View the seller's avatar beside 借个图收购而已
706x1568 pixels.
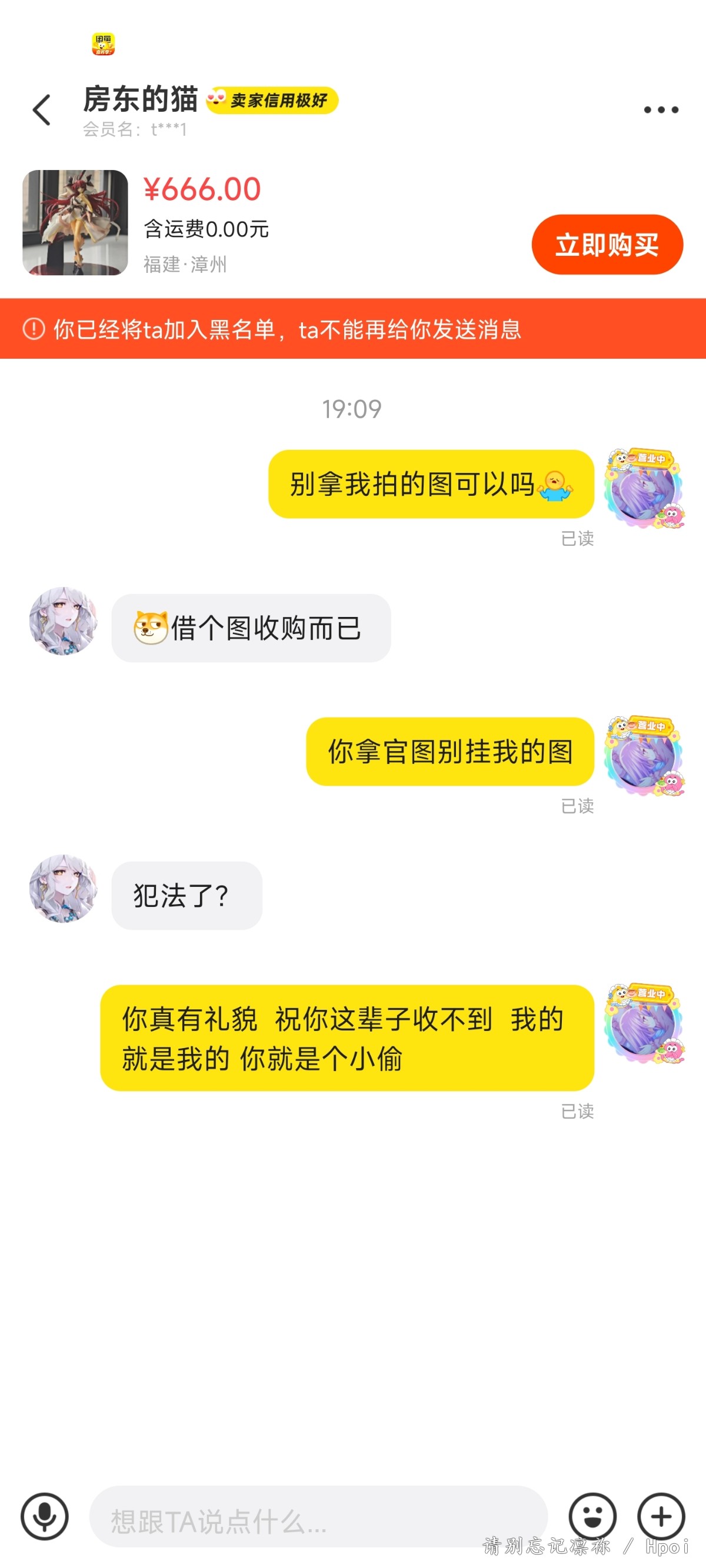click(x=64, y=621)
